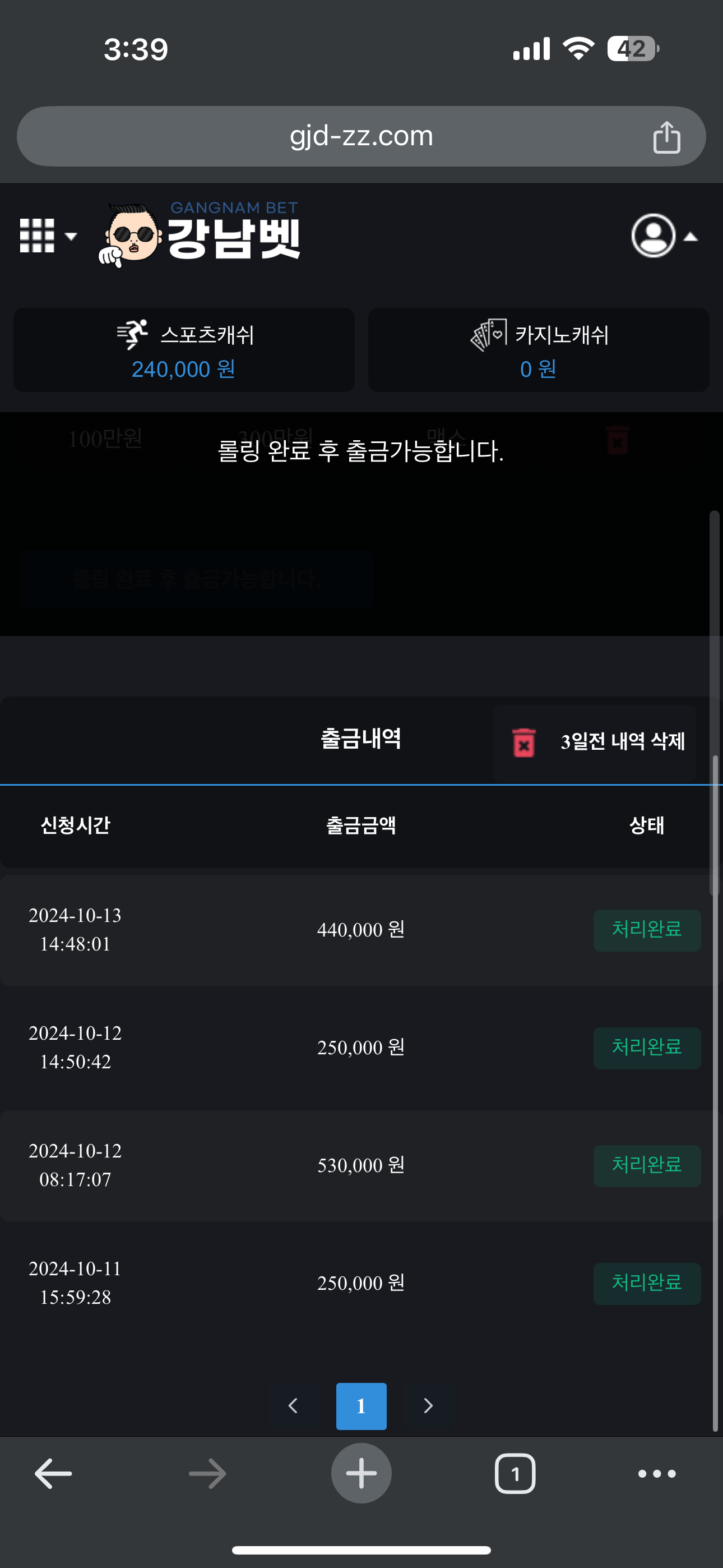Image resolution: width=723 pixels, height=1568 pixels.
Task: Open the 카지노캐쉬 balance card
Action: click(x=539, y=350)
